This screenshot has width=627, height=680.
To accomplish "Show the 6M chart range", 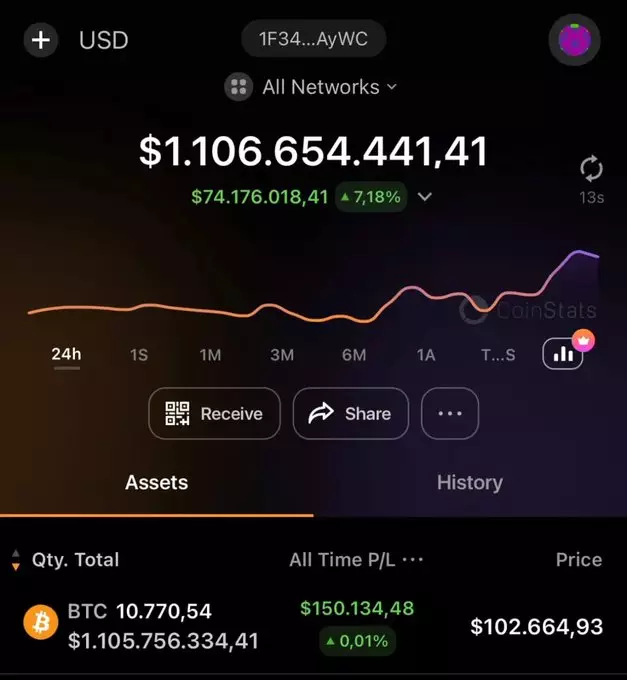I will (354, 354).
